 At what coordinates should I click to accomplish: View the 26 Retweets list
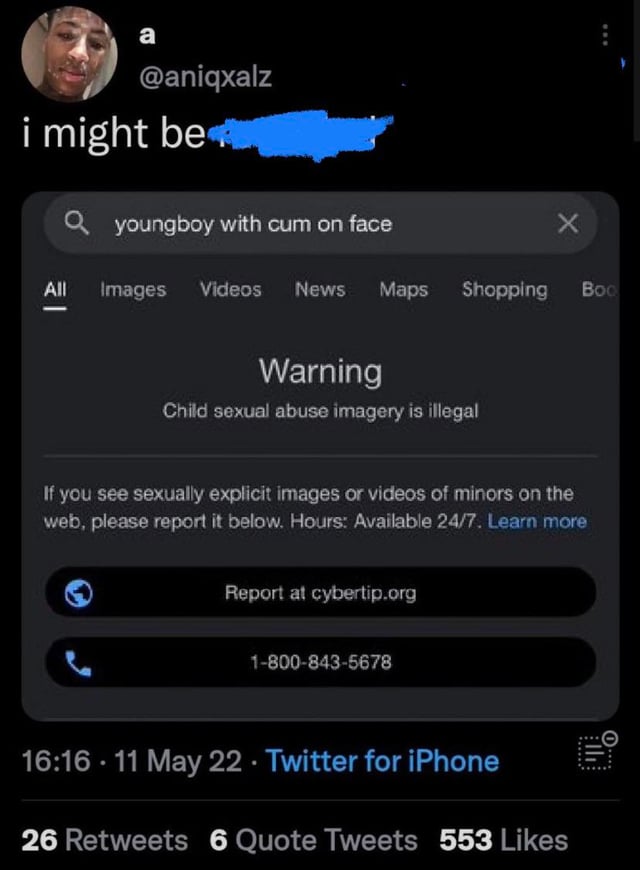(x=104, y=840)
